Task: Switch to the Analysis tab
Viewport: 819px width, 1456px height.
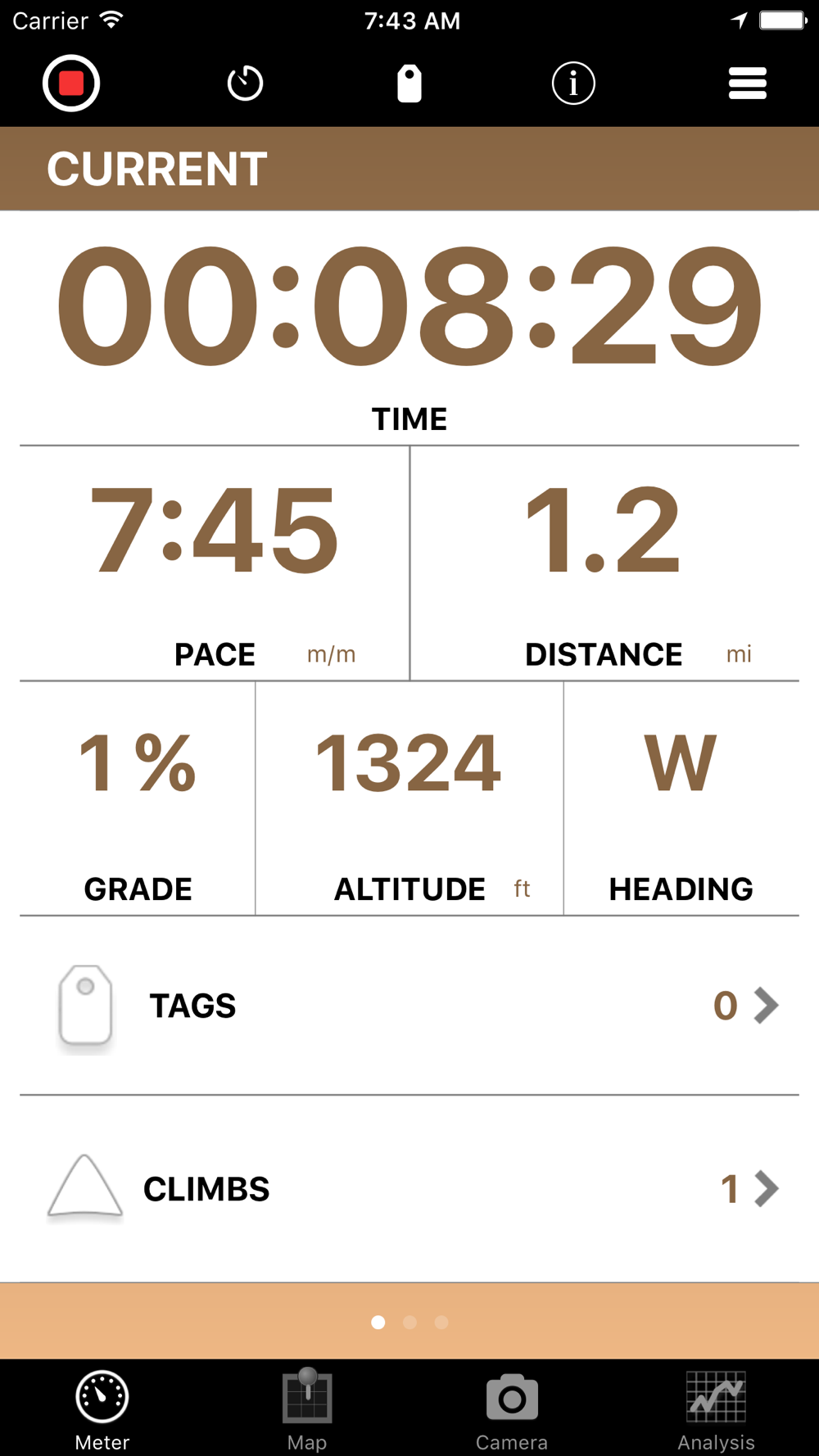Action: (x=717, y=1409)
